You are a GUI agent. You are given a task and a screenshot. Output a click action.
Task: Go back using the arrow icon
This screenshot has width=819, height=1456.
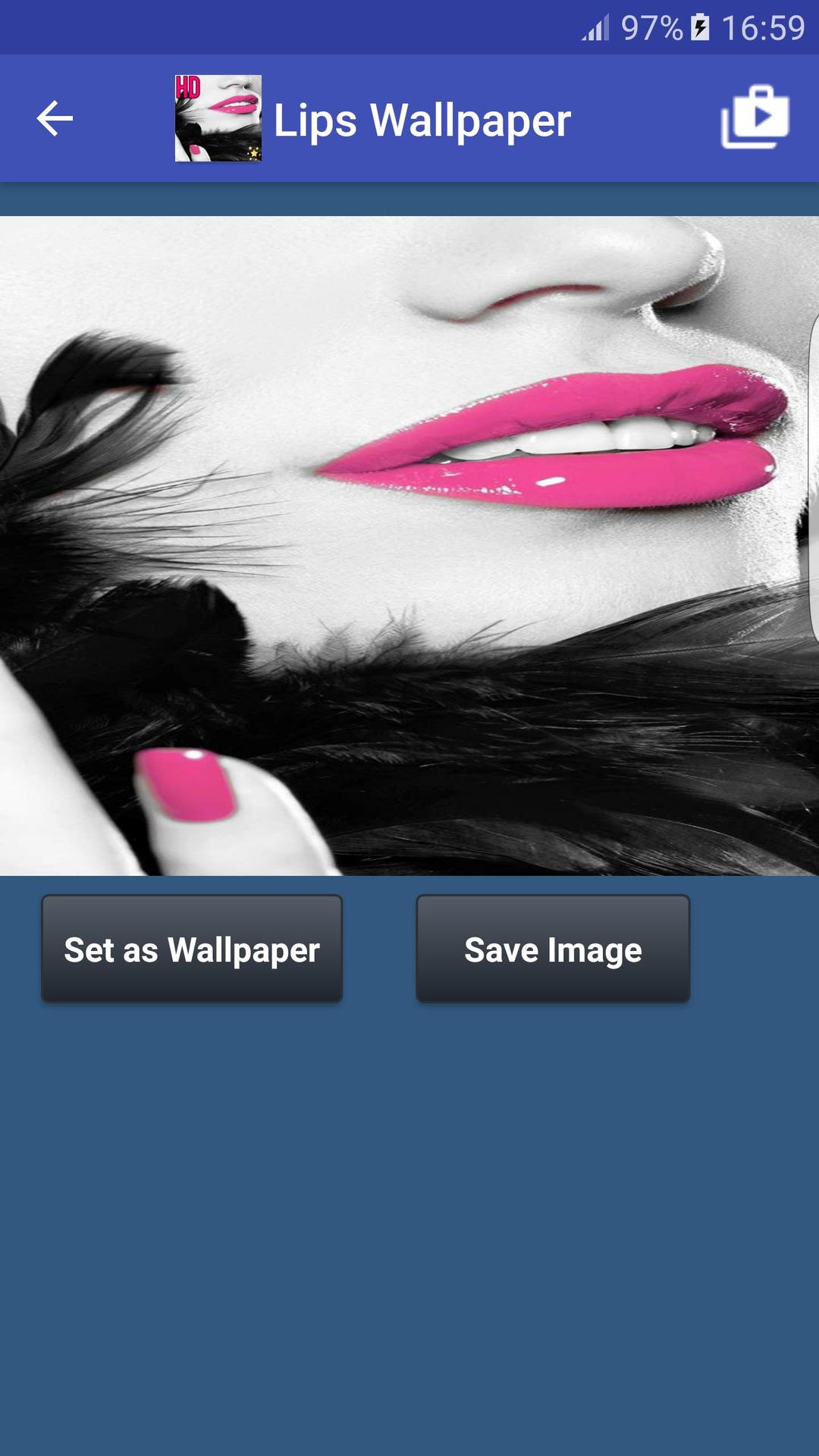(x=55, y=119)
